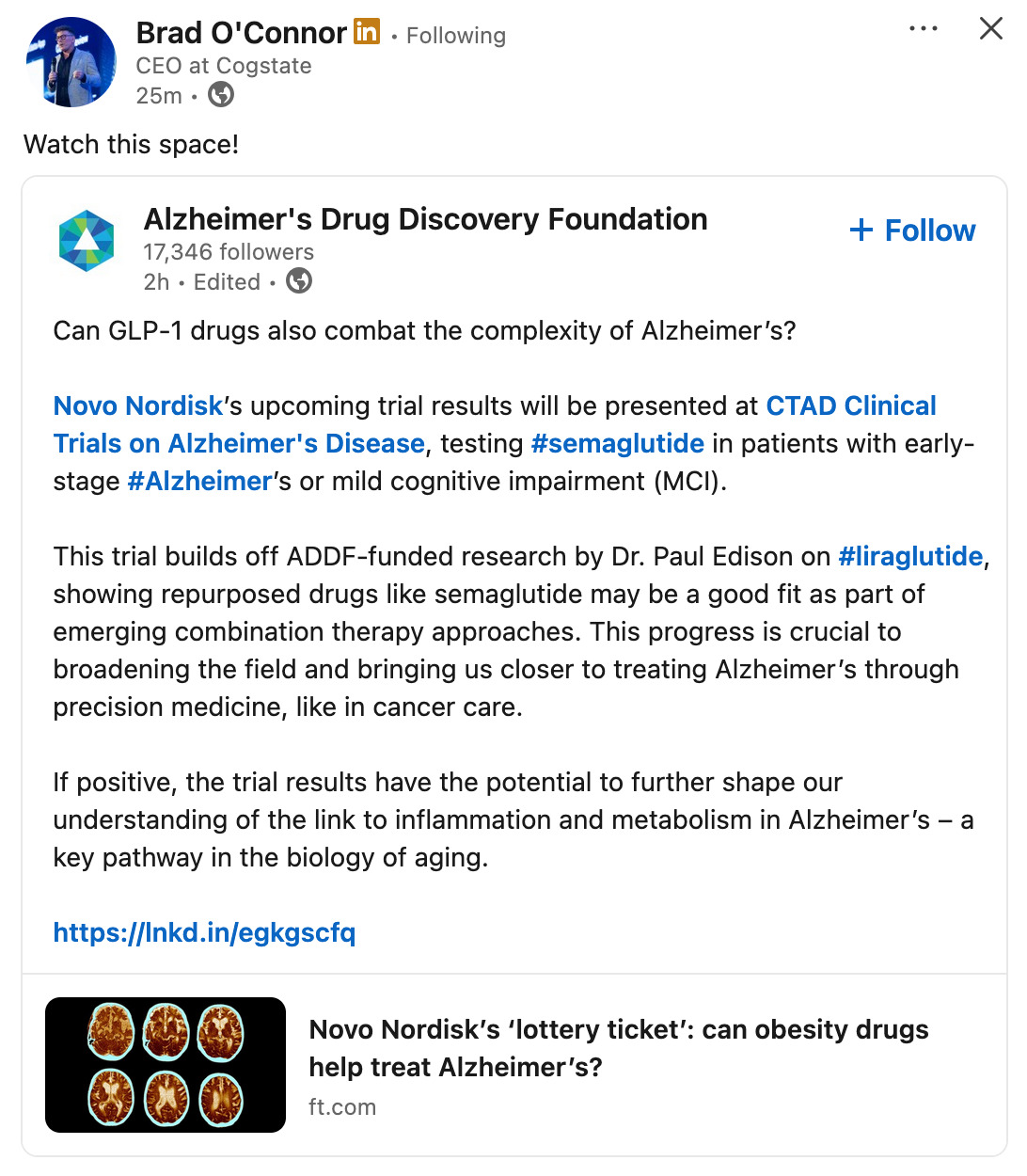
Task: Follow Alzheimer's Drug Discovery Foundation
Action: (x=912, y=230)
